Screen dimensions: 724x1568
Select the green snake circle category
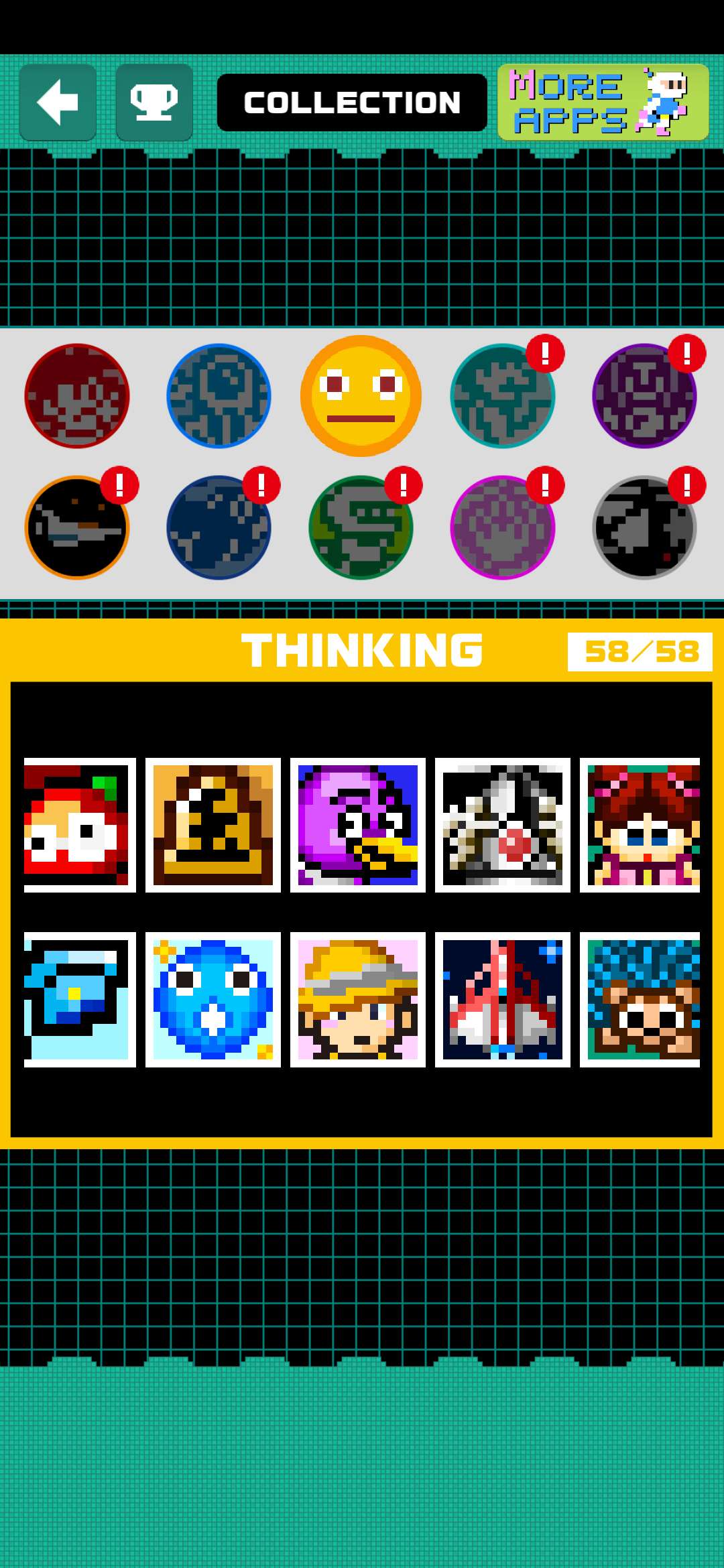click(361, 528)
